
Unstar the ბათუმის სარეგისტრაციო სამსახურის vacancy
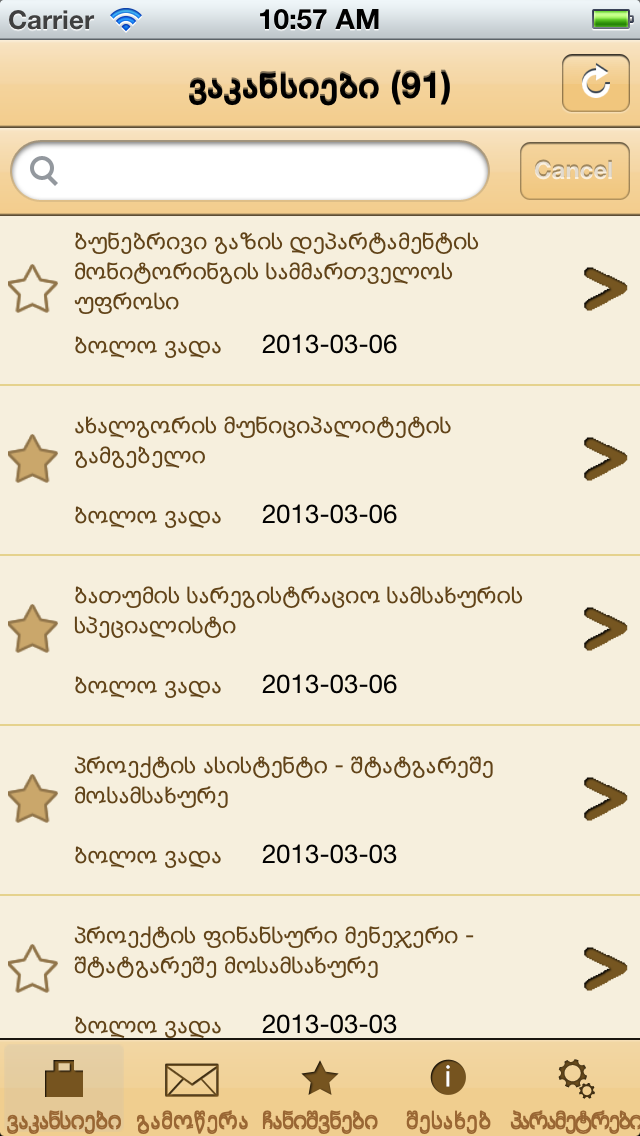coord(33,629)
